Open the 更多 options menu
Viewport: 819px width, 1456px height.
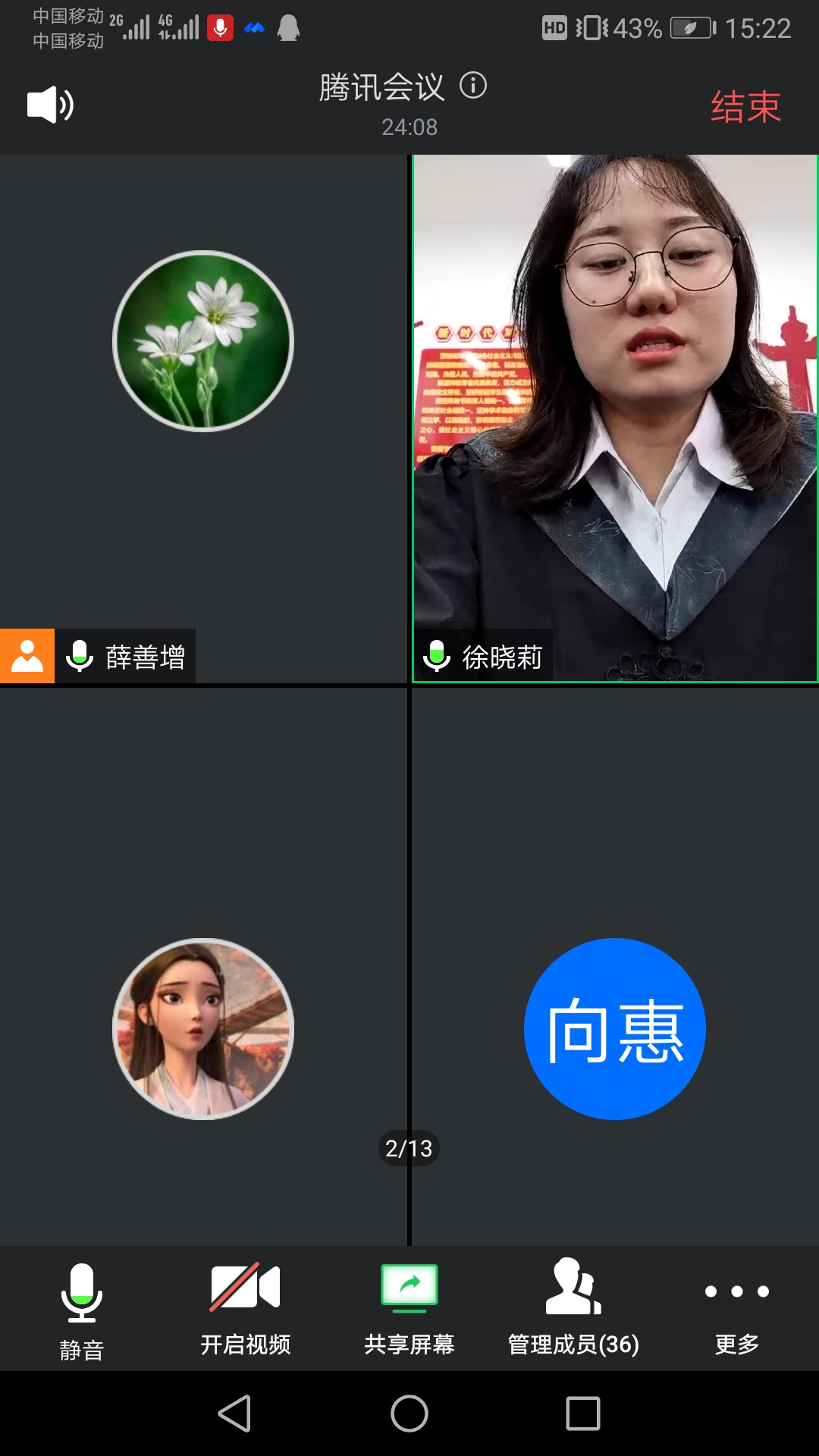[736, 1310]
